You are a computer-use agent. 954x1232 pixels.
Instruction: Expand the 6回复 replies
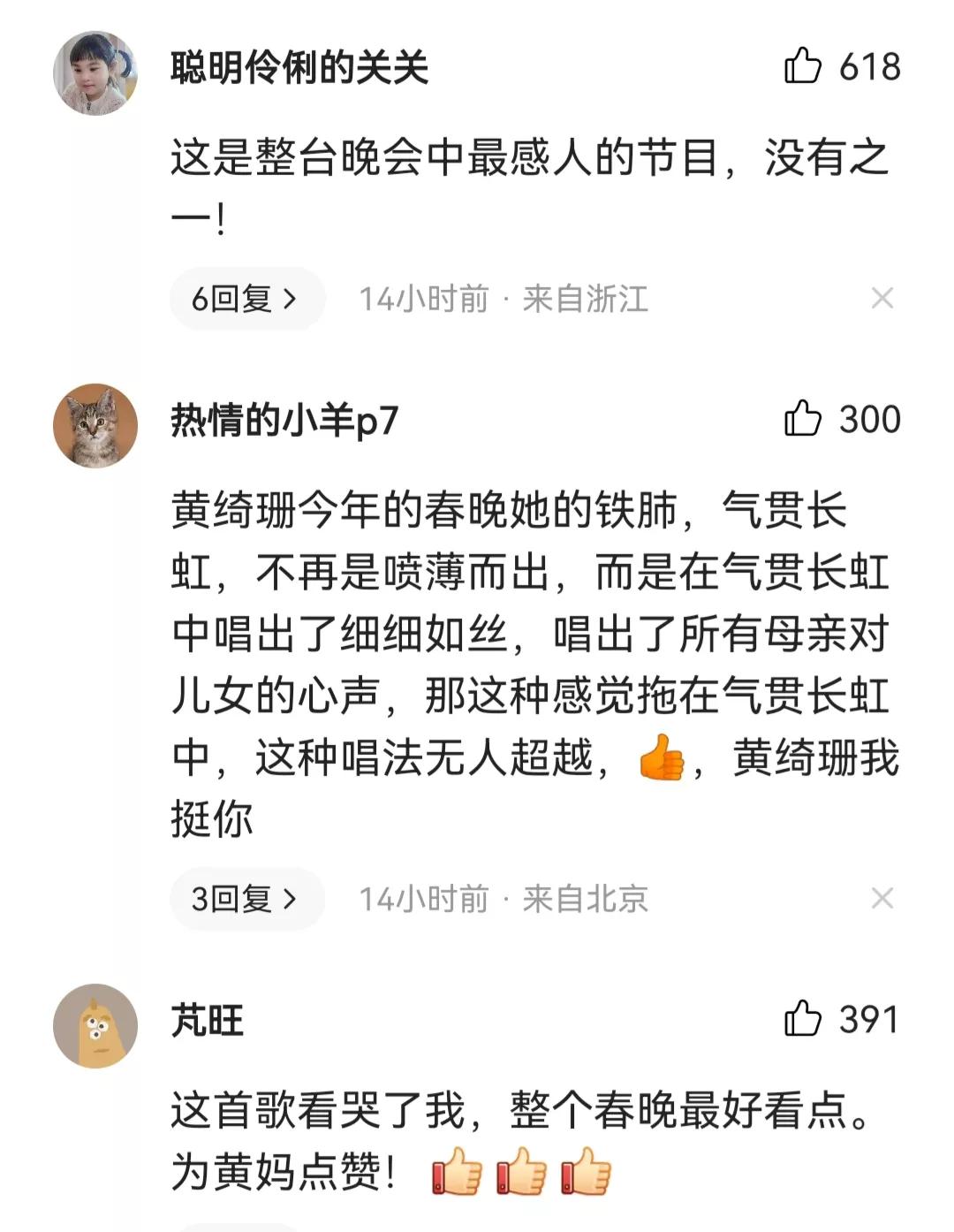tap(246, 299)
